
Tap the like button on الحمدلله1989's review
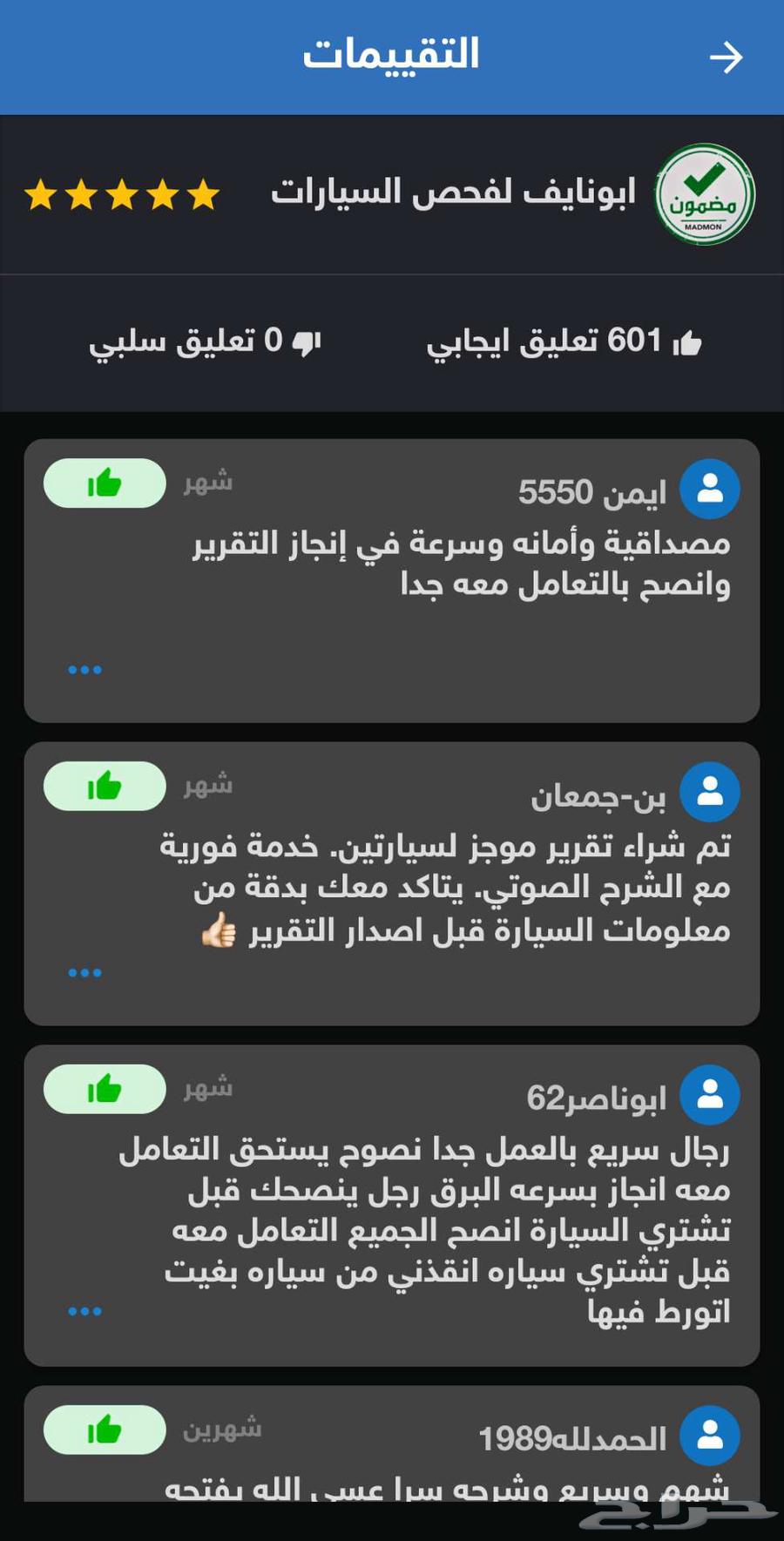103,1429
